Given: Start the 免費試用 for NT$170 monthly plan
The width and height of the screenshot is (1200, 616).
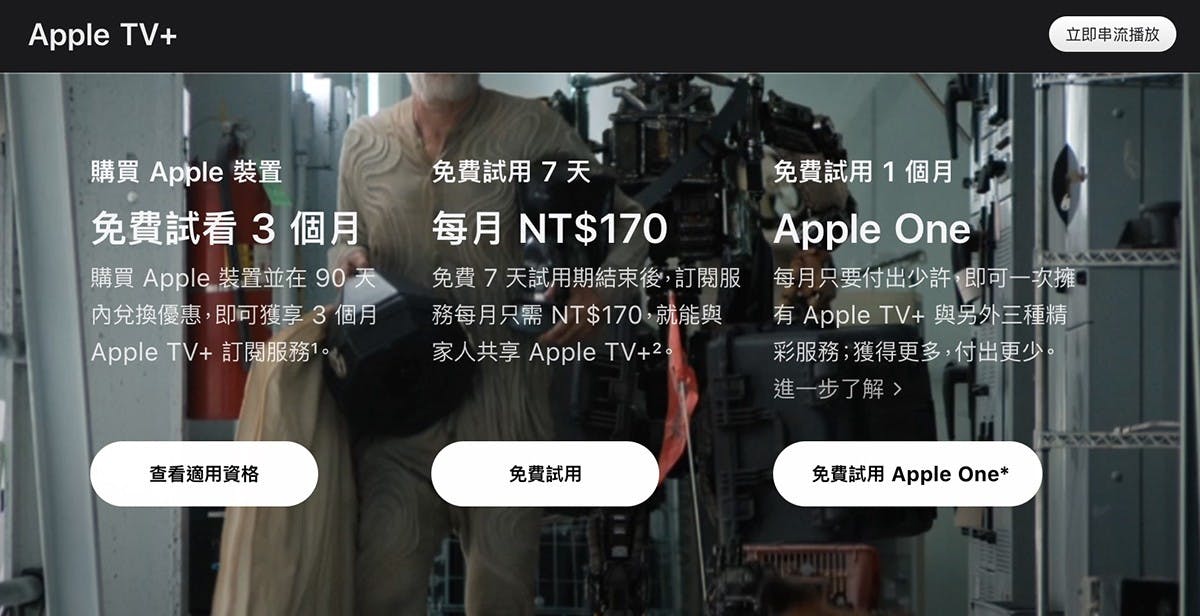Looking at the screenshot, I should click(x=545, y=474).
